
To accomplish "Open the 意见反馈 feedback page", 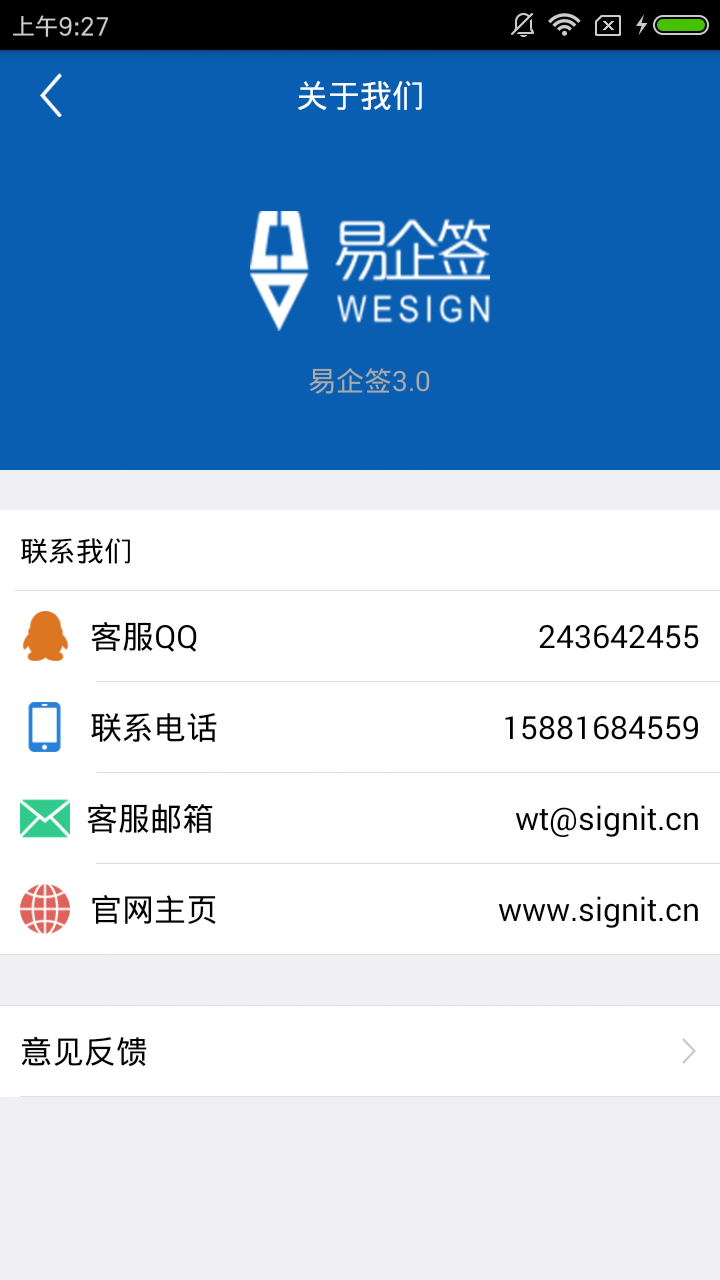I will click(360, 1051).
